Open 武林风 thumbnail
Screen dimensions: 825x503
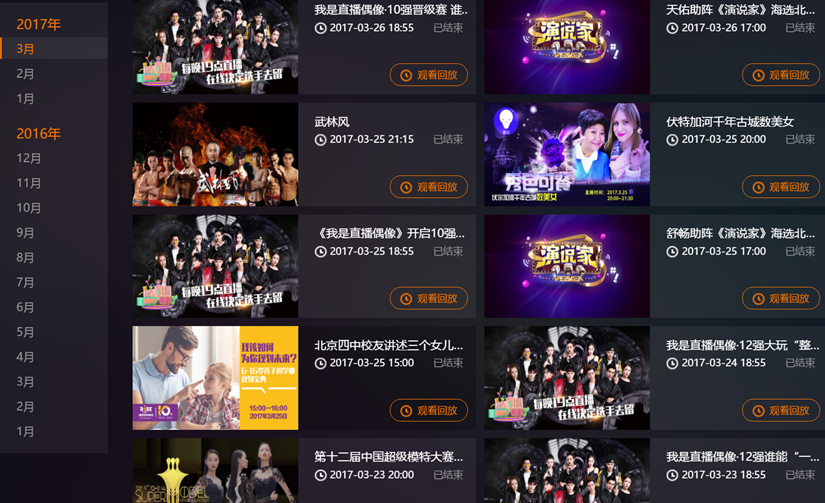click(215, 155)
